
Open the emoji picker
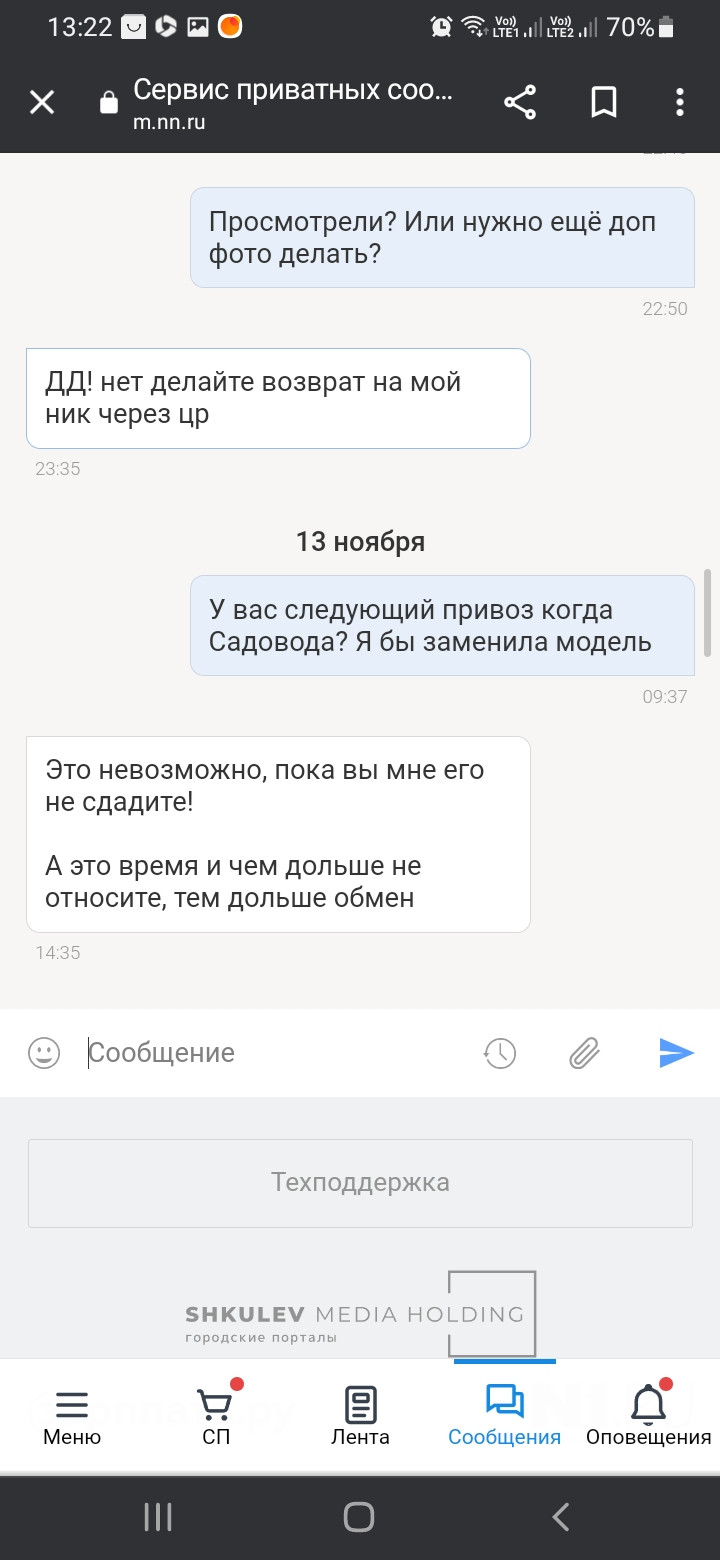[44, 1052]
